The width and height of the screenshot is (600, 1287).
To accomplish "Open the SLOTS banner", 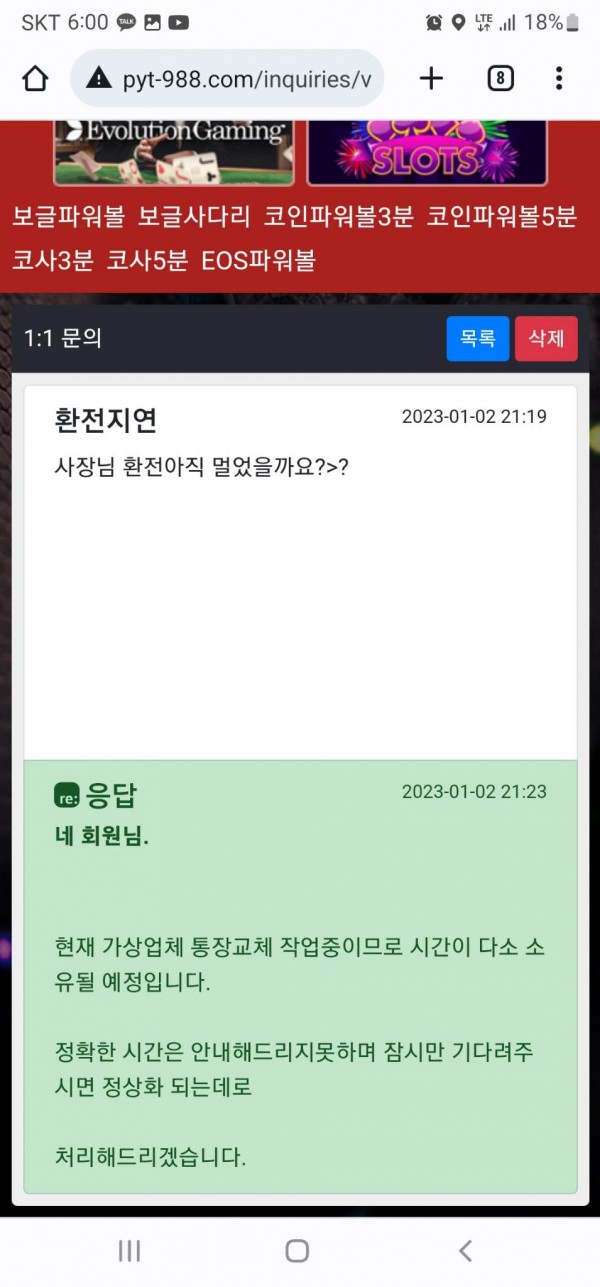I will pos(427,152).
